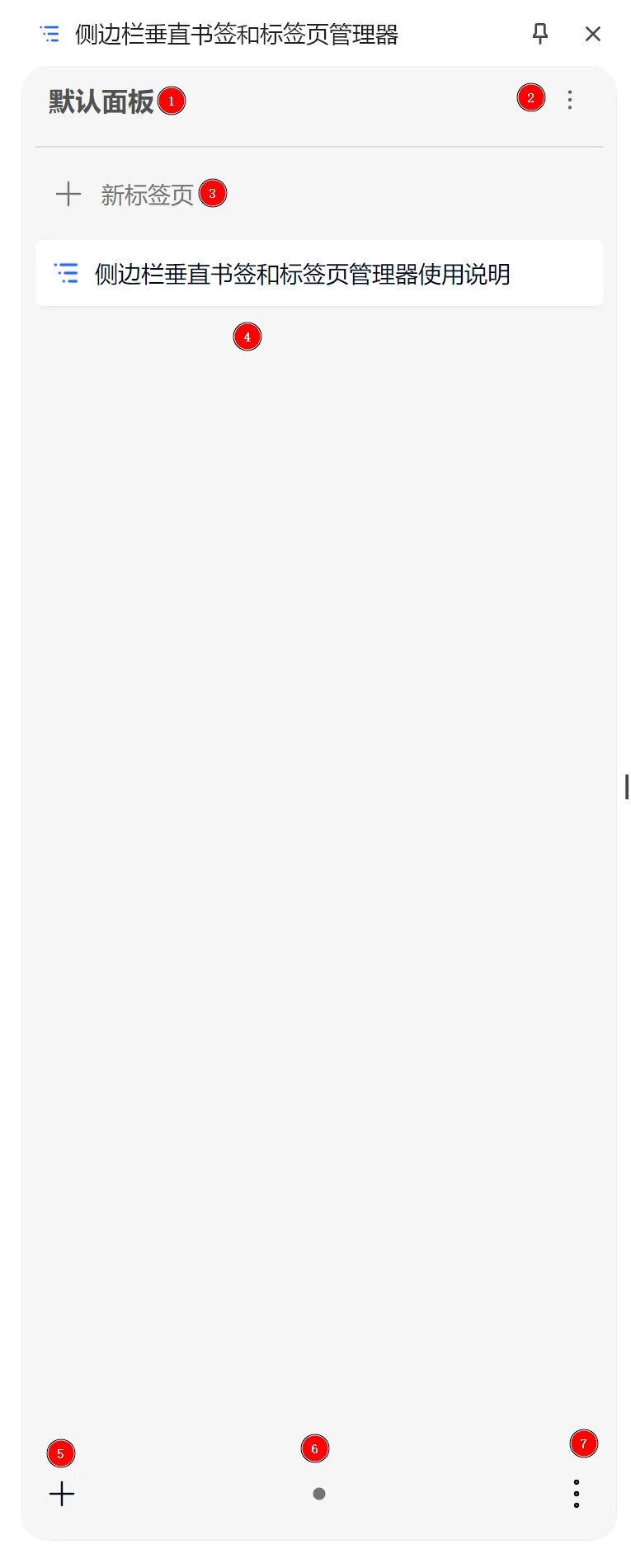Add a 新标签页
The height and width of the screenshot is (1568, 631).
[124, 195]
